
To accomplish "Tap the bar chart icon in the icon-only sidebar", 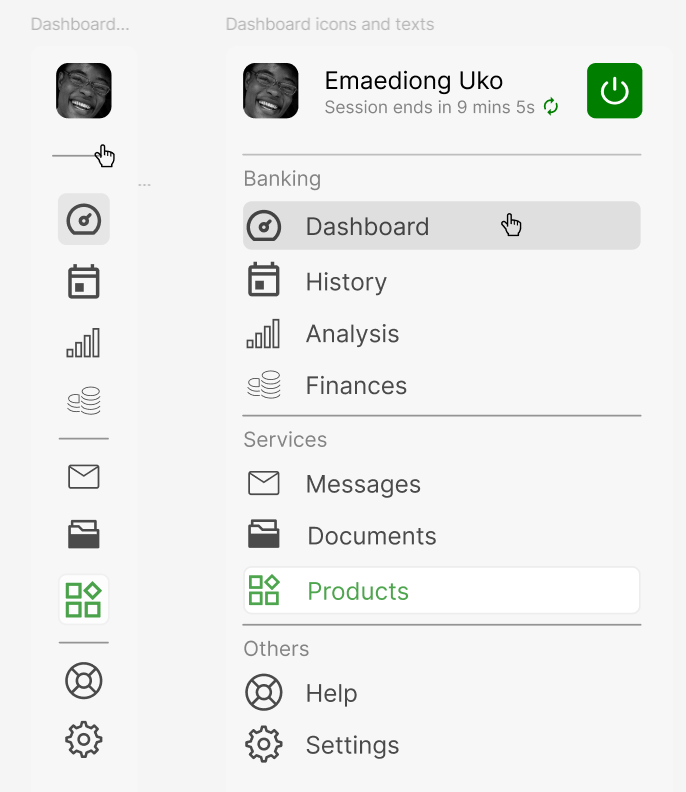I will pyautogui.click(x=84, y=343).
